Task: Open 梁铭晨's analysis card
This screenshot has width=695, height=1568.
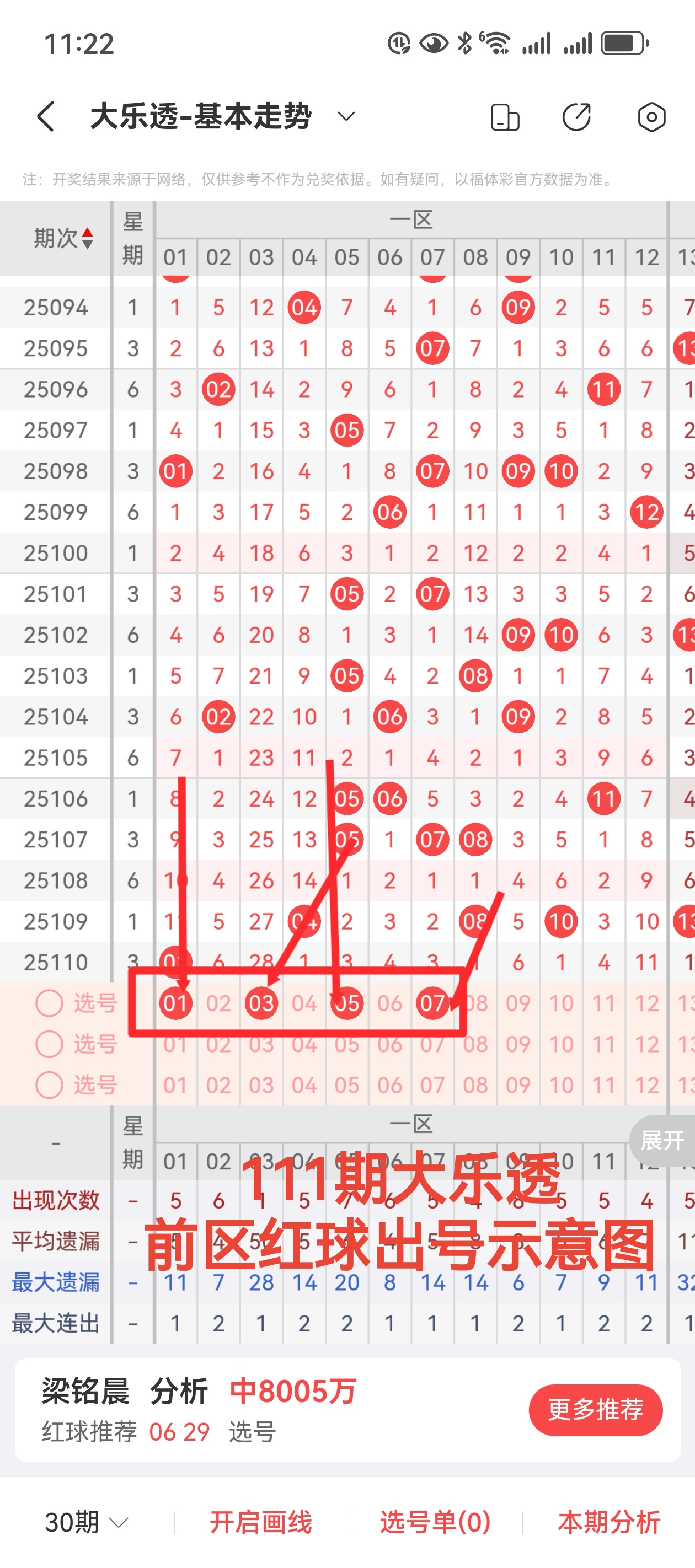Action: pos(244,1410)
